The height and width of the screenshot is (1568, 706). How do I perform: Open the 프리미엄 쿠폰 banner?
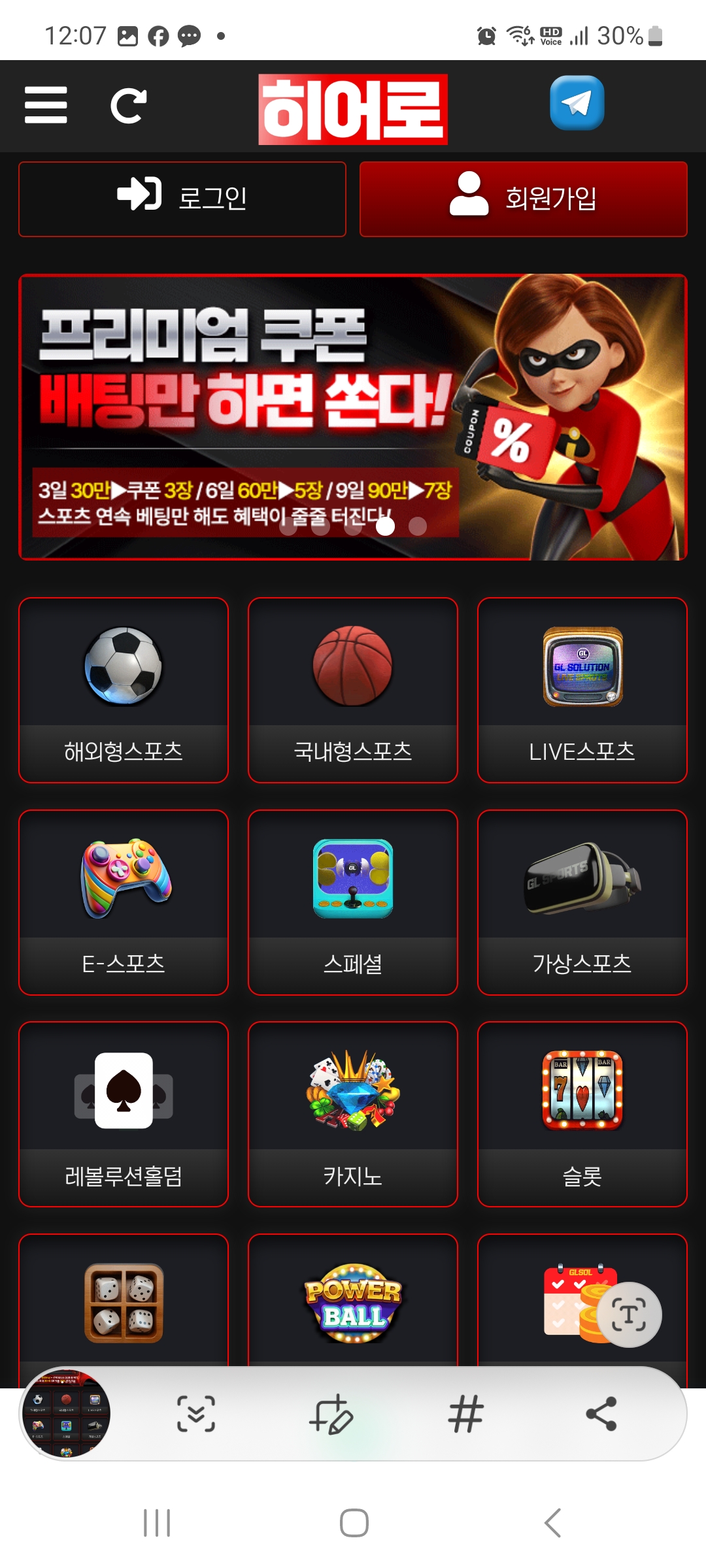pos(353,417)
